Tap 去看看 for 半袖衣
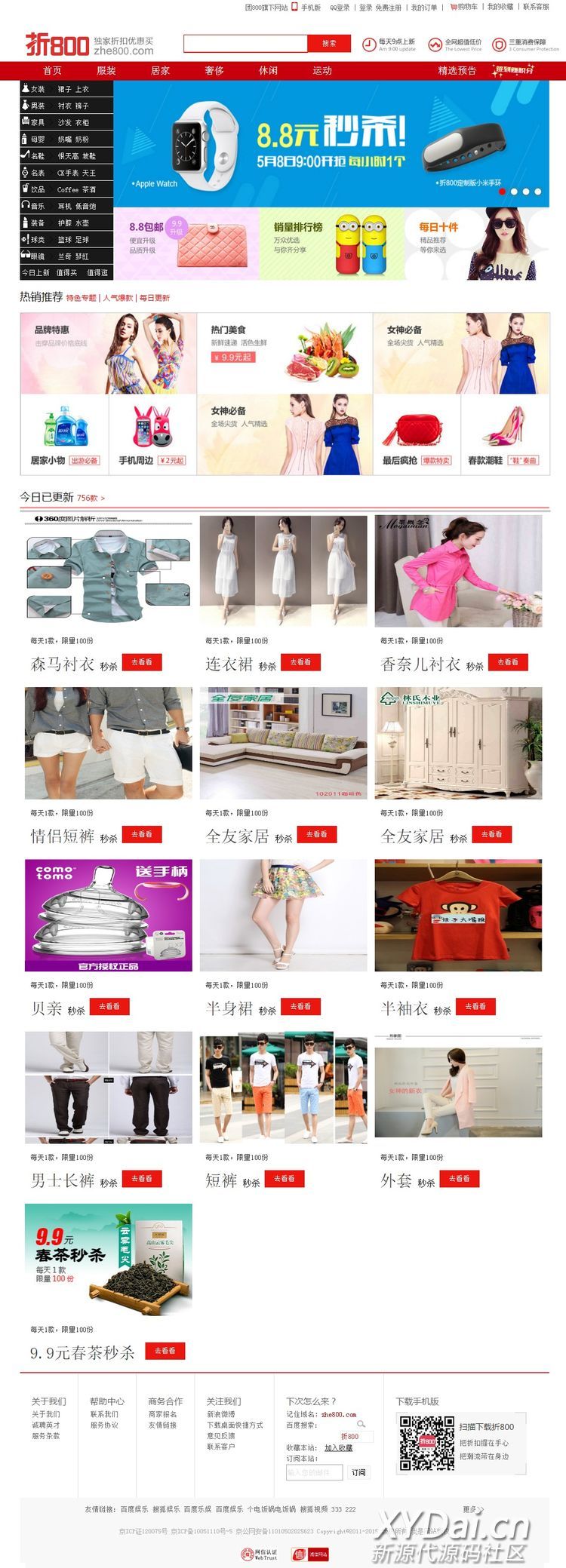The image size is (566, 1568). [x=475, y=1006]
